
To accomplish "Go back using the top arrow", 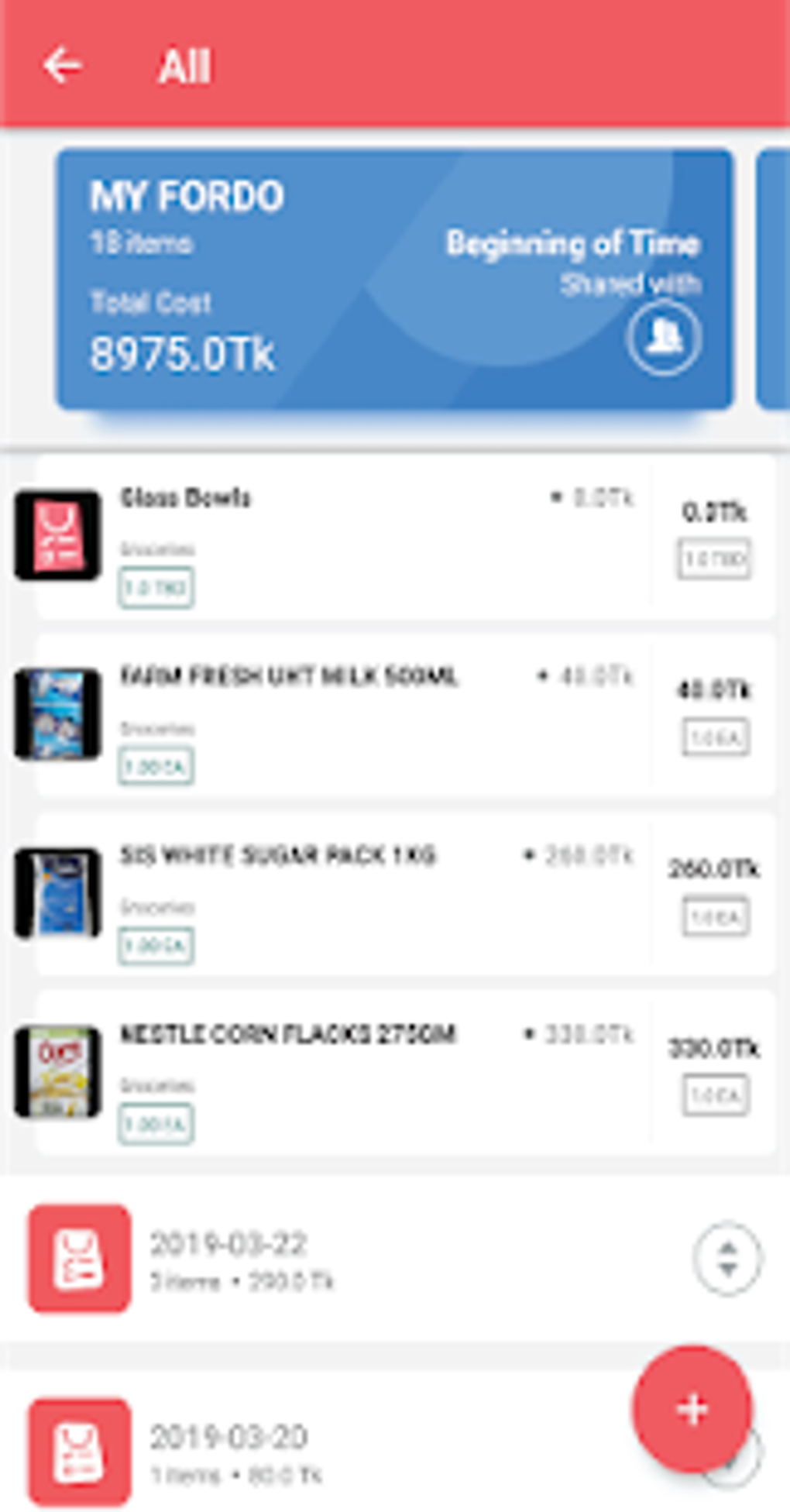I will pos(62,65).
